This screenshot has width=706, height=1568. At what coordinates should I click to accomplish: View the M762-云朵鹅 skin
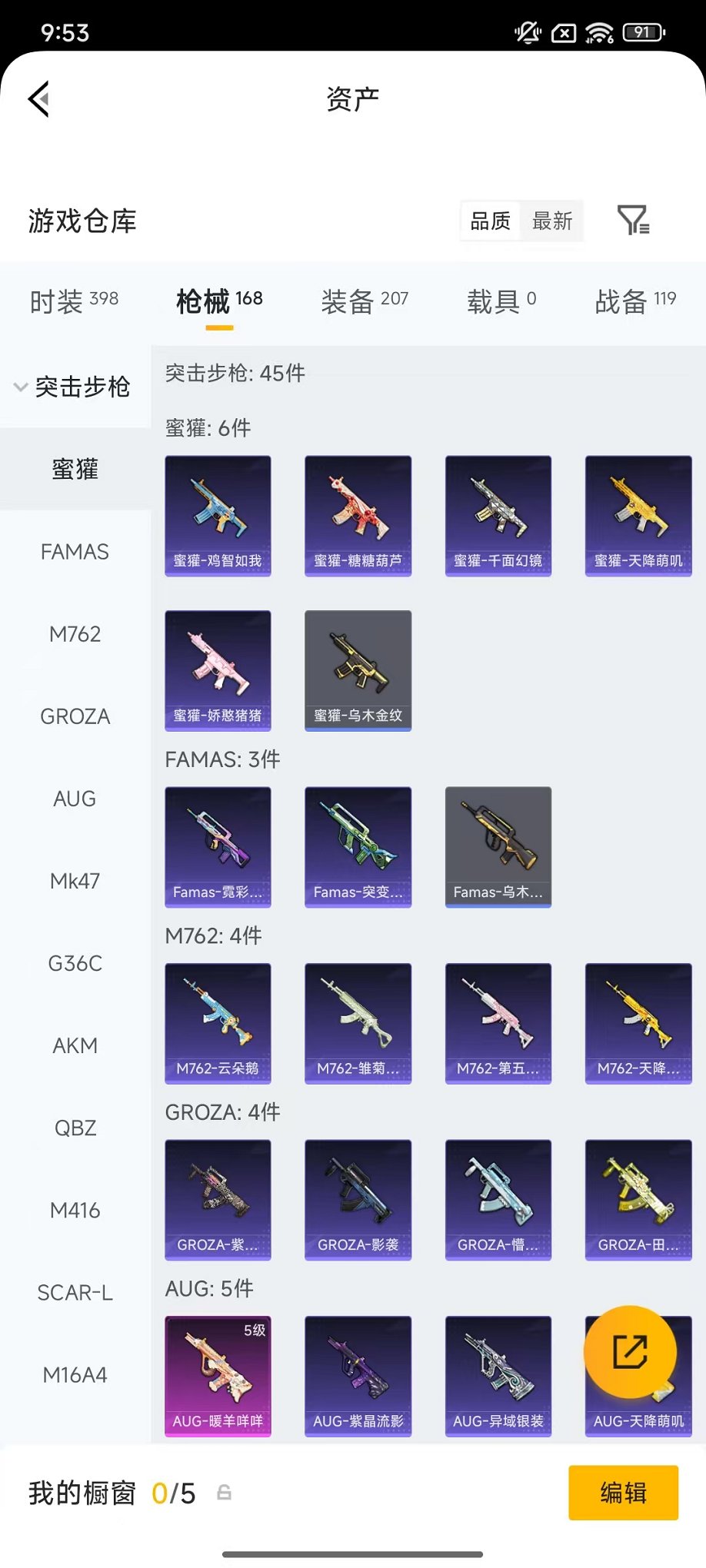click(218, 1023)
